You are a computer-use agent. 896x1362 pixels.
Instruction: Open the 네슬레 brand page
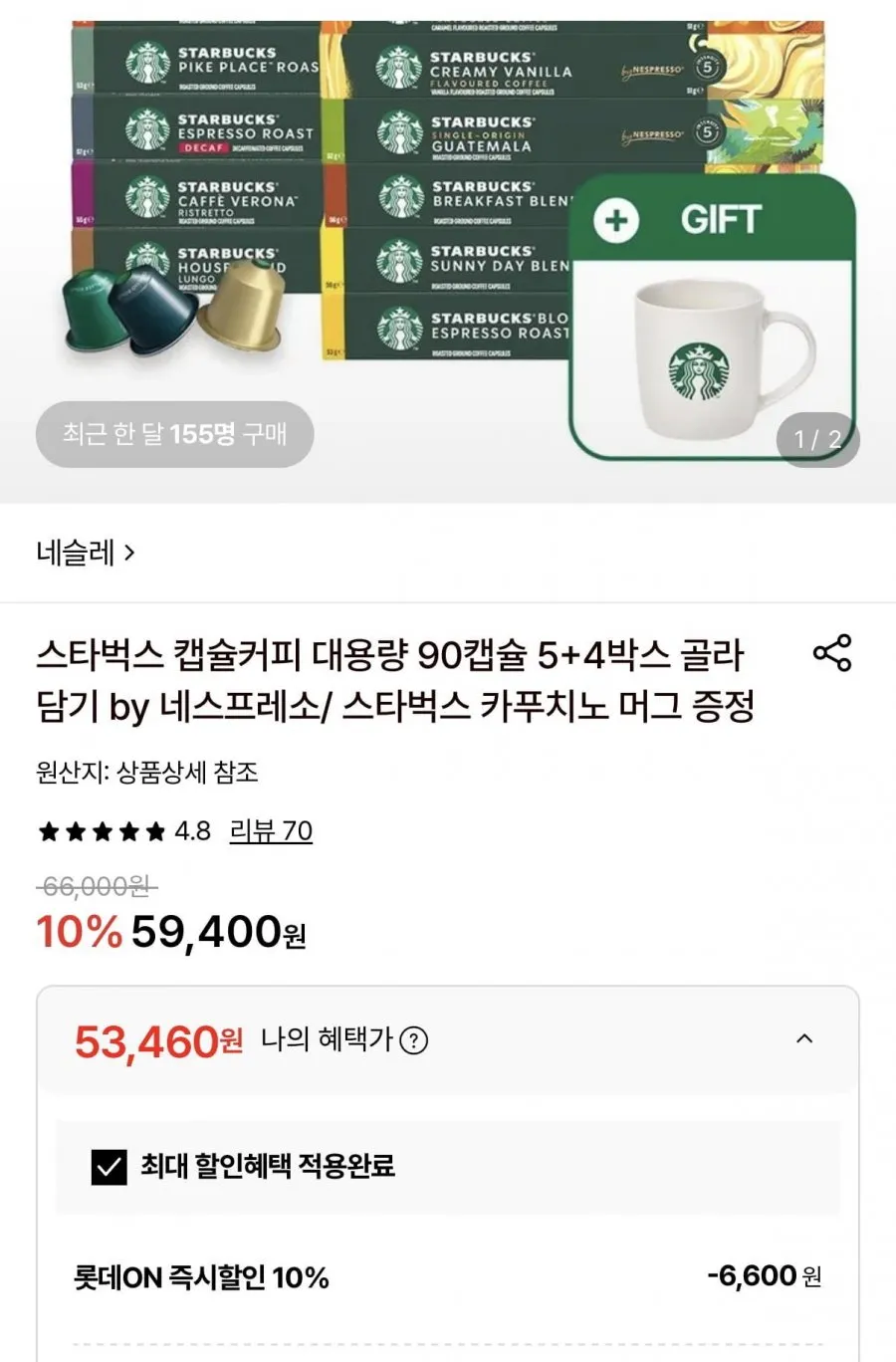86,553
